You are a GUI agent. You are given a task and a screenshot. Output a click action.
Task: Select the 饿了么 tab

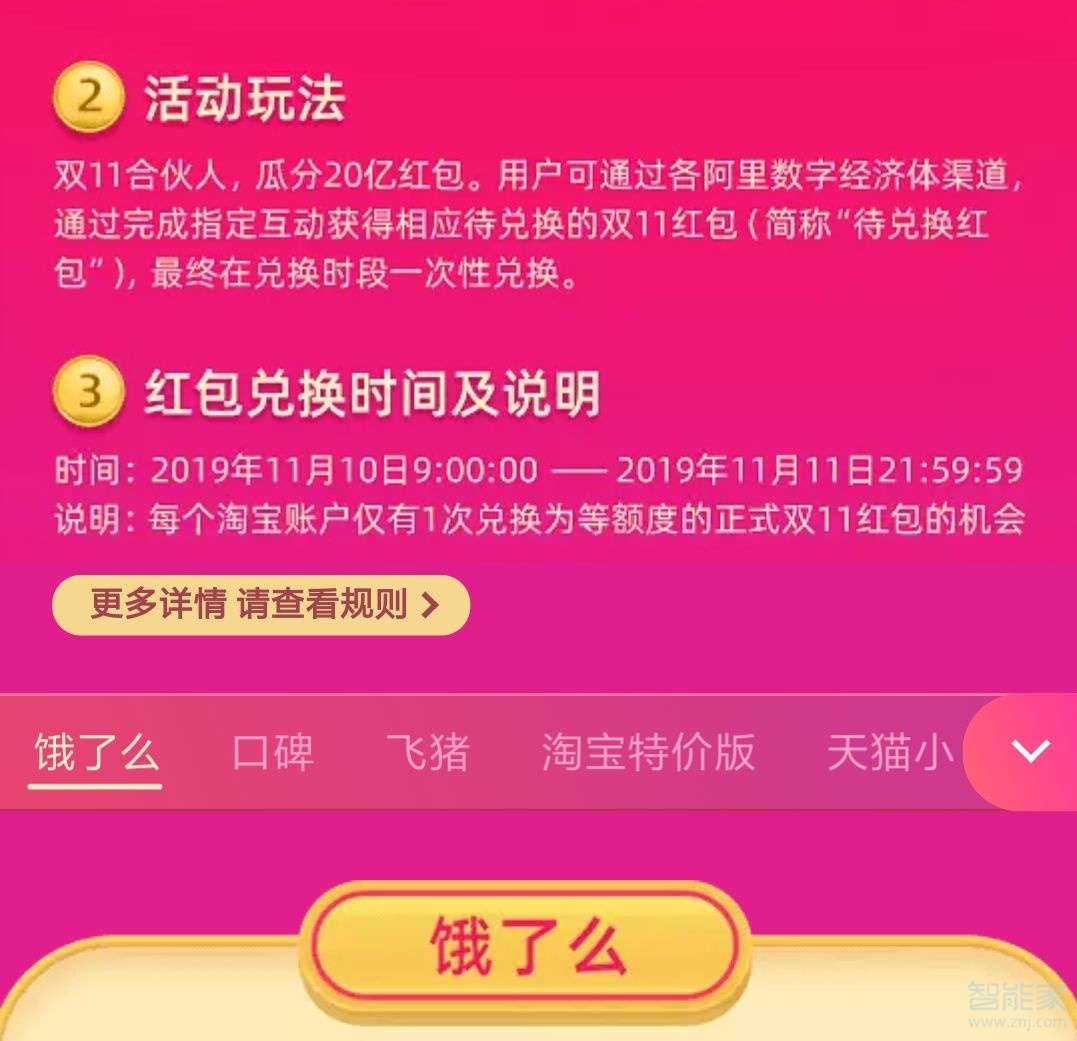click(96, 754)
